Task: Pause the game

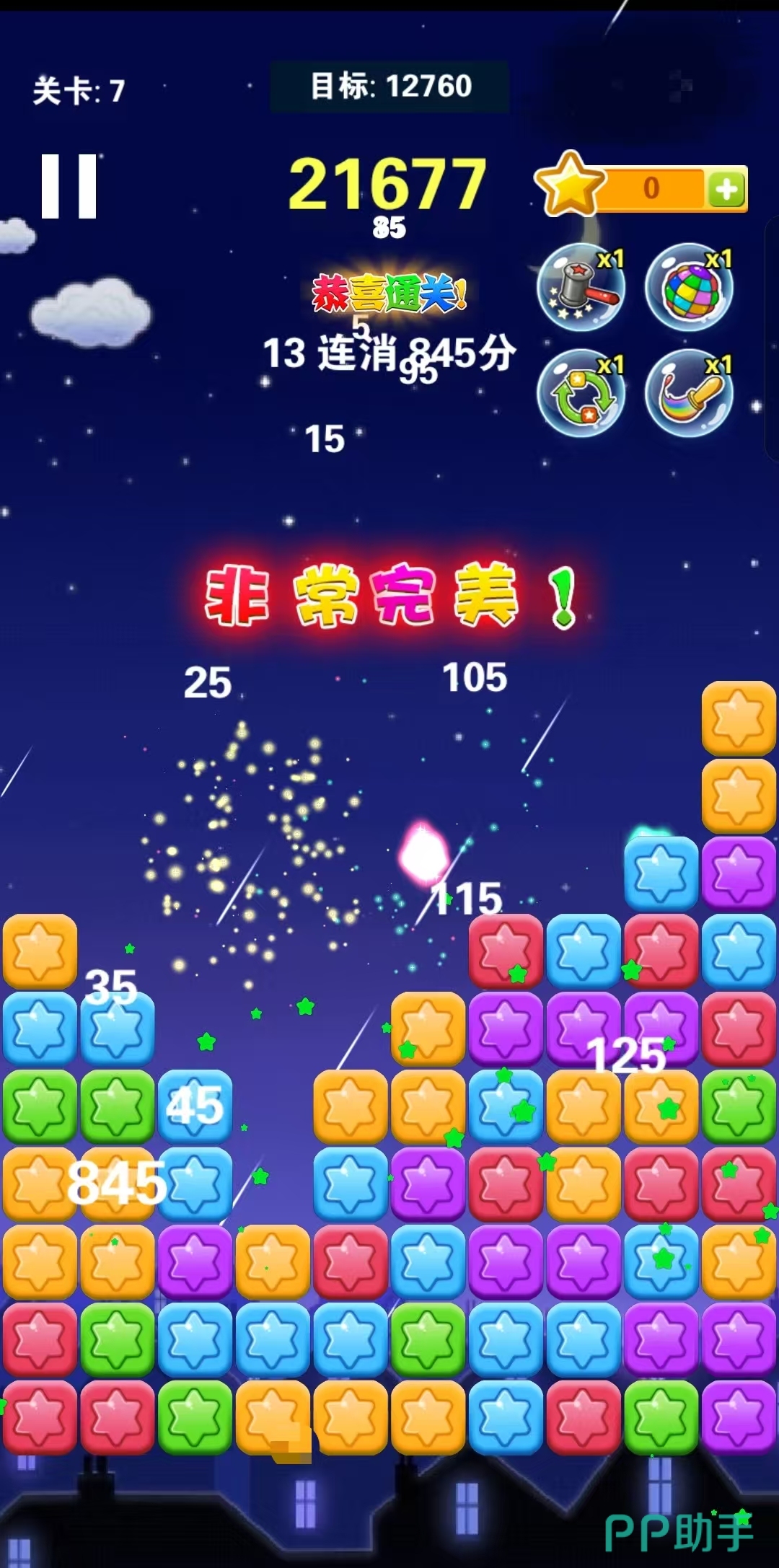Action: [x=69, y=186]
